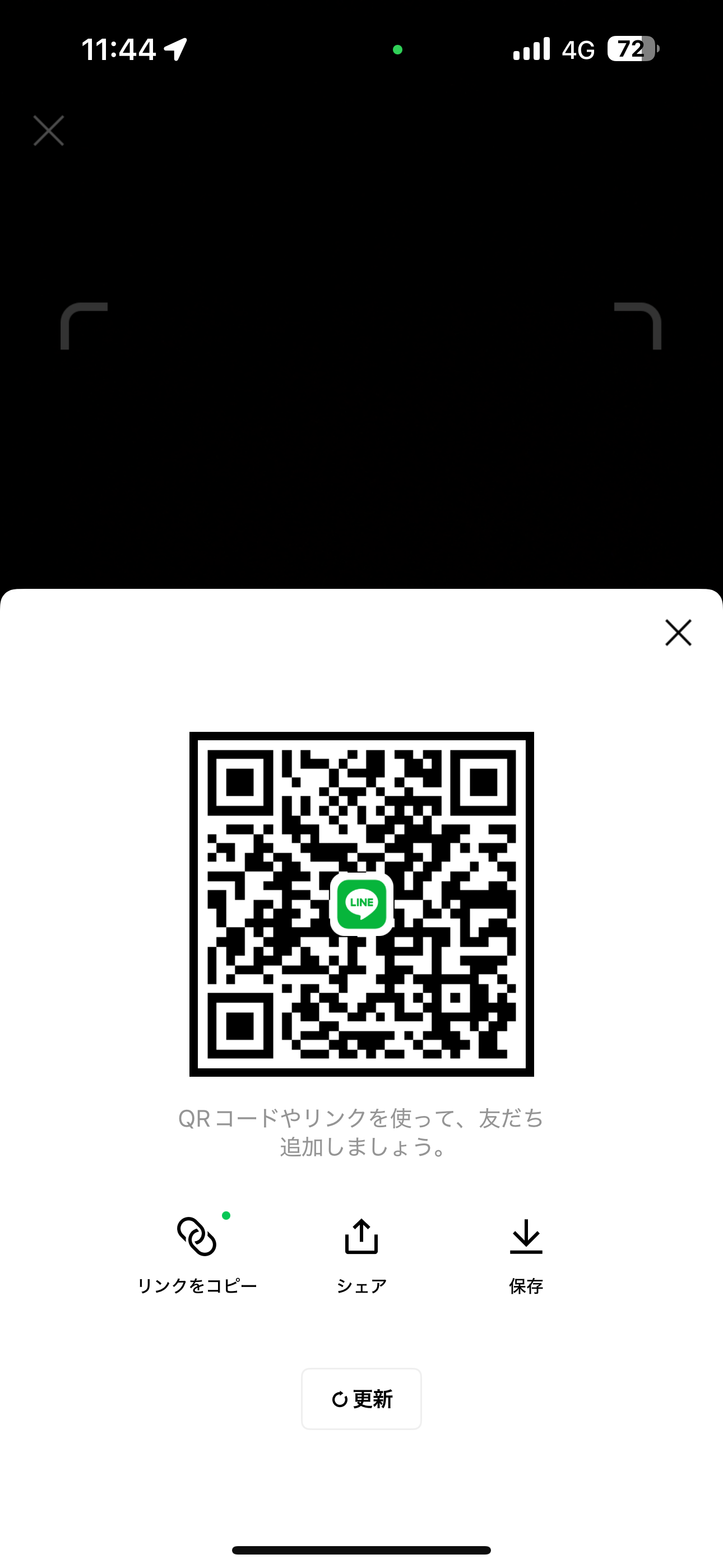Refresh the QR code using 更新

[361, 1399]
